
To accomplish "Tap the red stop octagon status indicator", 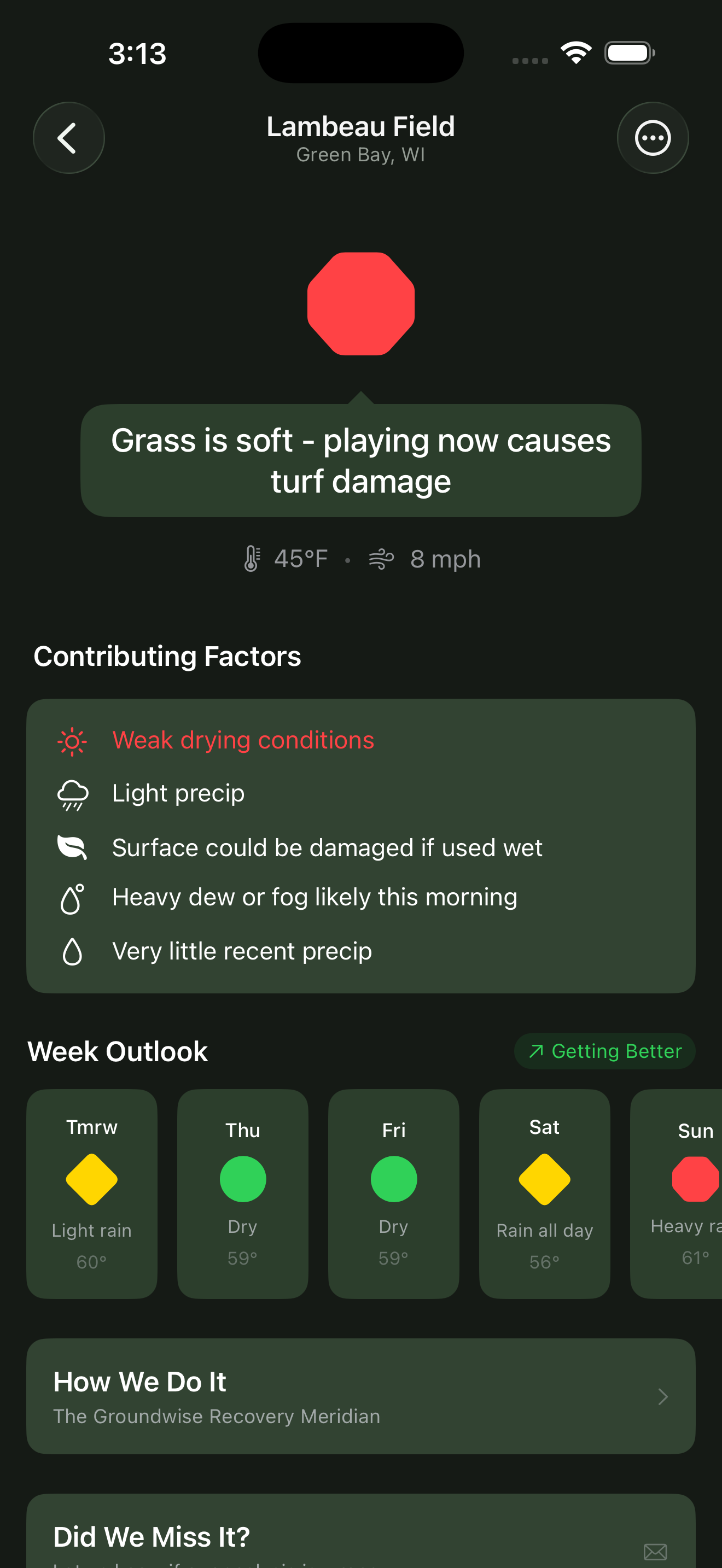I will click(x=360, y=302).
